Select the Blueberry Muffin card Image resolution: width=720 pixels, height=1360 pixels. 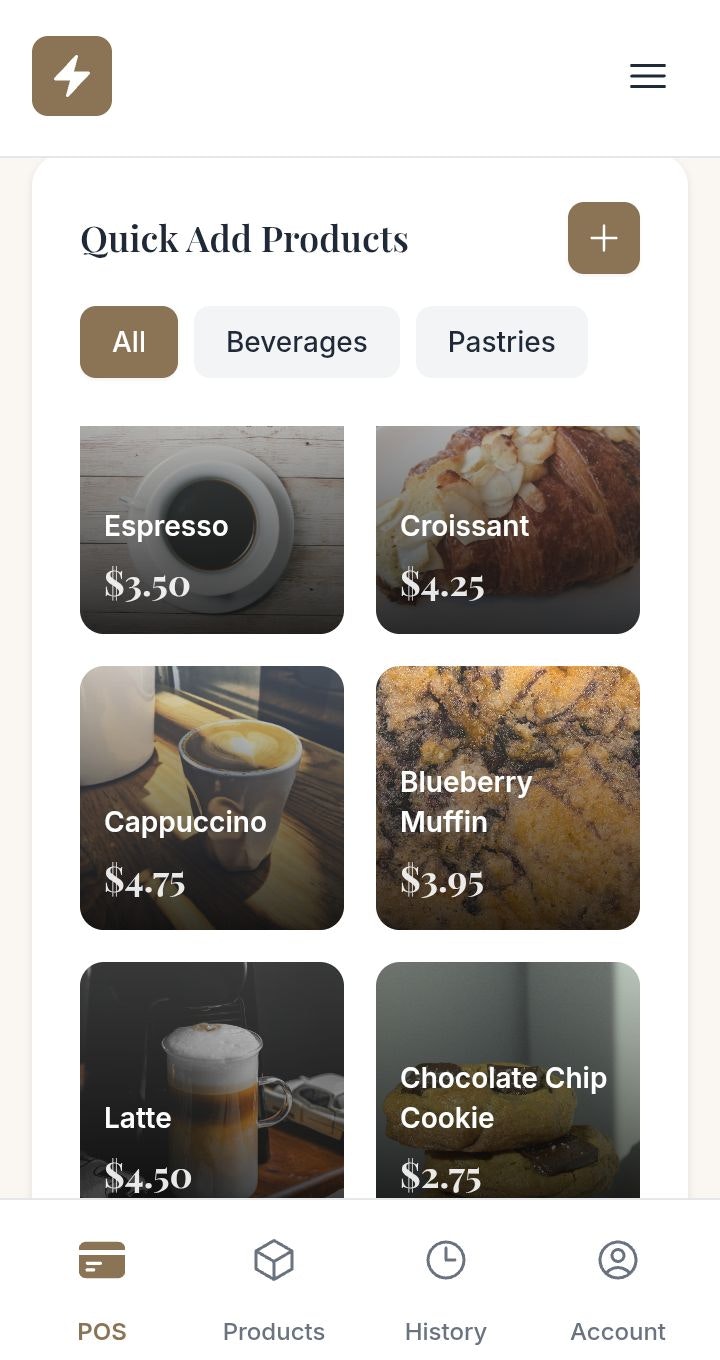(x=507, y=797)
